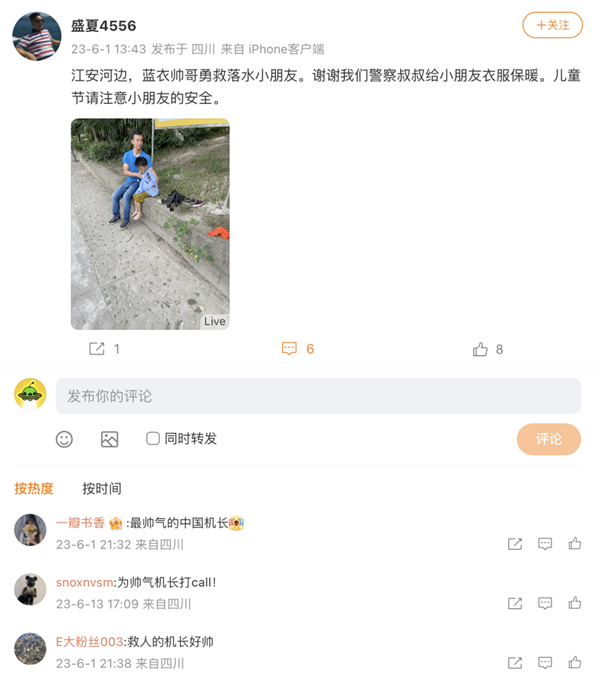The width and height of the screenshot is (600, 688).
Task: Tap the 发布你的评论 comment field
Action: coord(318,396)
